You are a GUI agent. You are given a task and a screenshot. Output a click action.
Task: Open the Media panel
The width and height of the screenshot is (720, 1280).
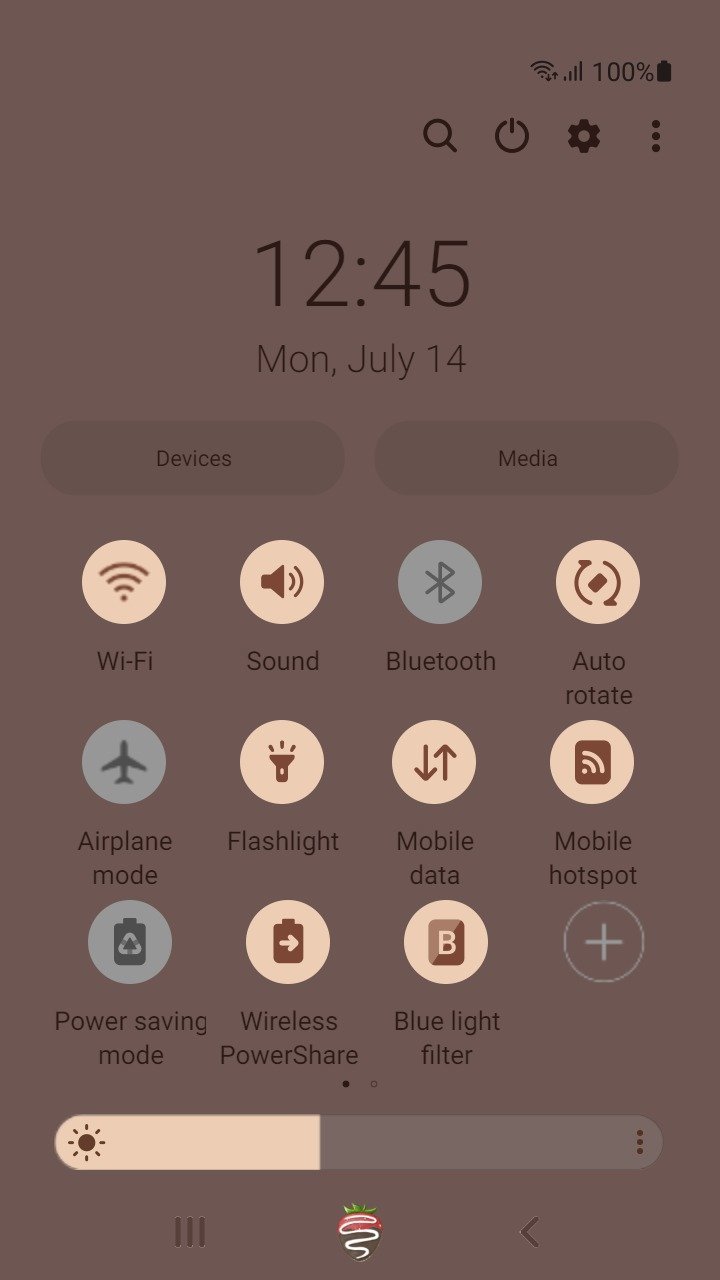pyautogui.click(x=527, y=458)
